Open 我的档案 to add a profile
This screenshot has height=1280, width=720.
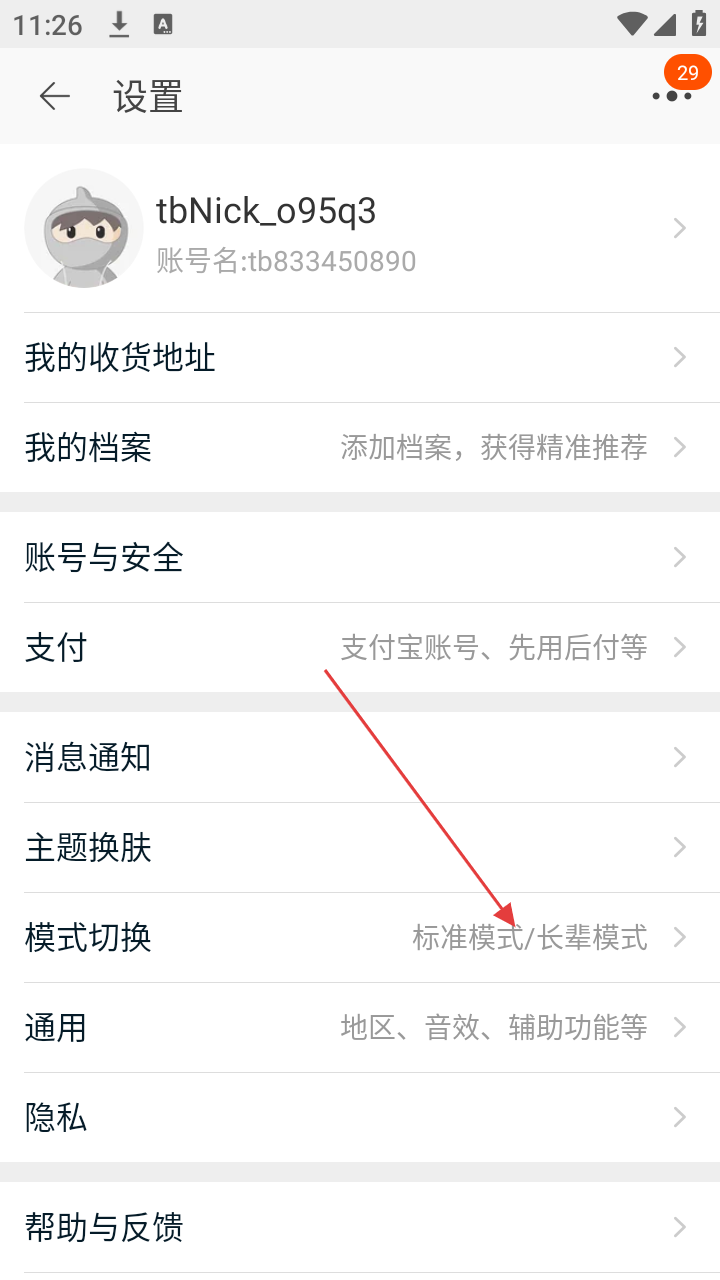(360, 447)
